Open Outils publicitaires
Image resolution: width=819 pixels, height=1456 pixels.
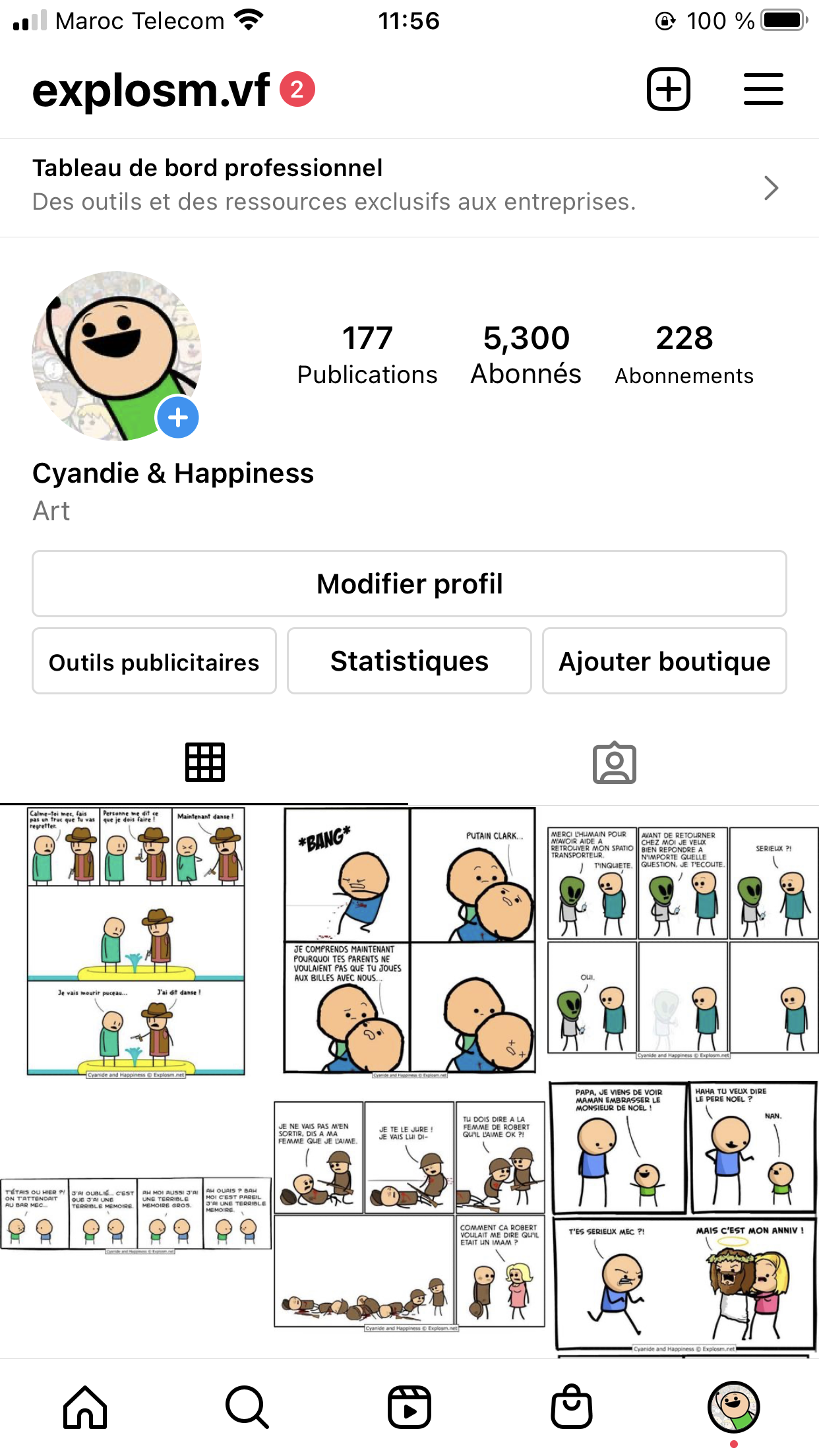(x=154, y=661)
